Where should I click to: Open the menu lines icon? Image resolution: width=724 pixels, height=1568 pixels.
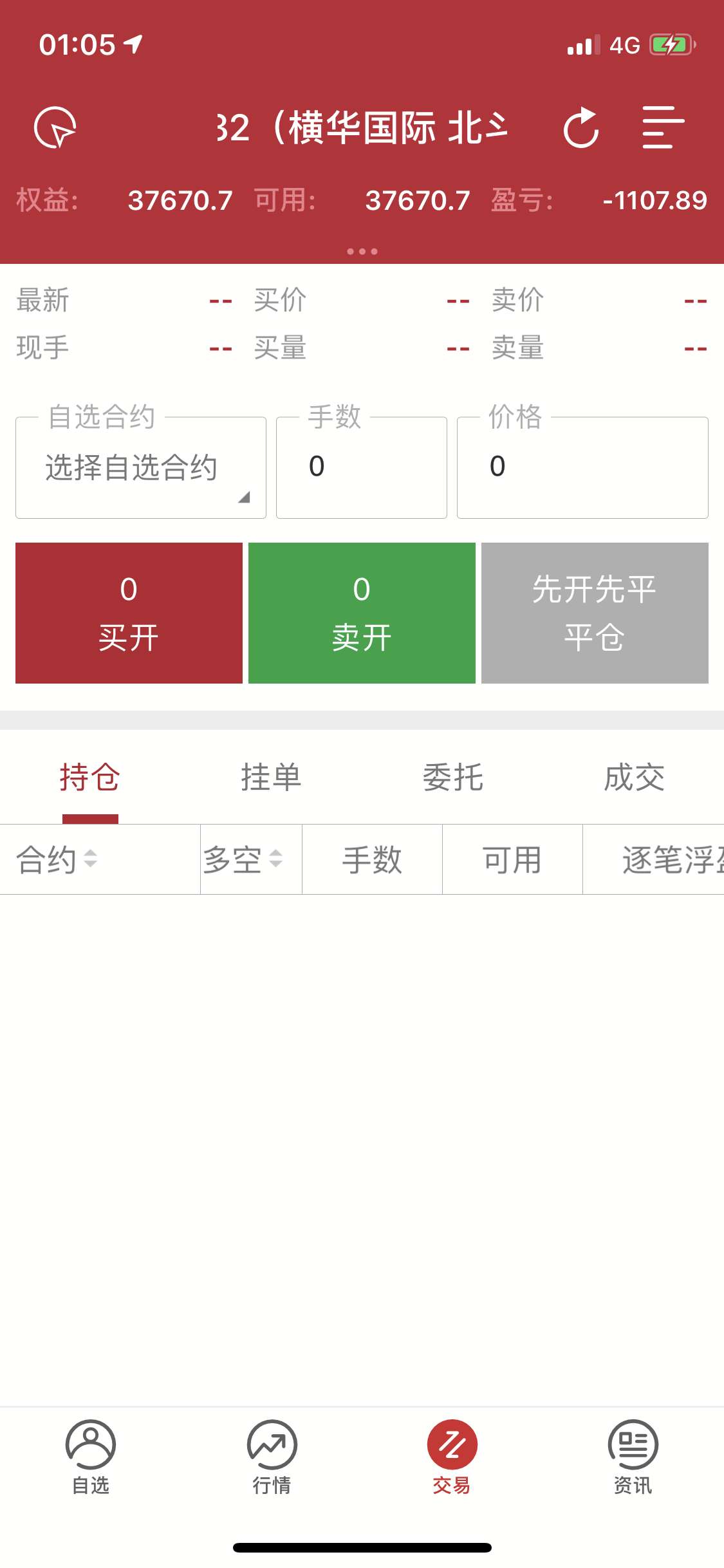(662, 127)
